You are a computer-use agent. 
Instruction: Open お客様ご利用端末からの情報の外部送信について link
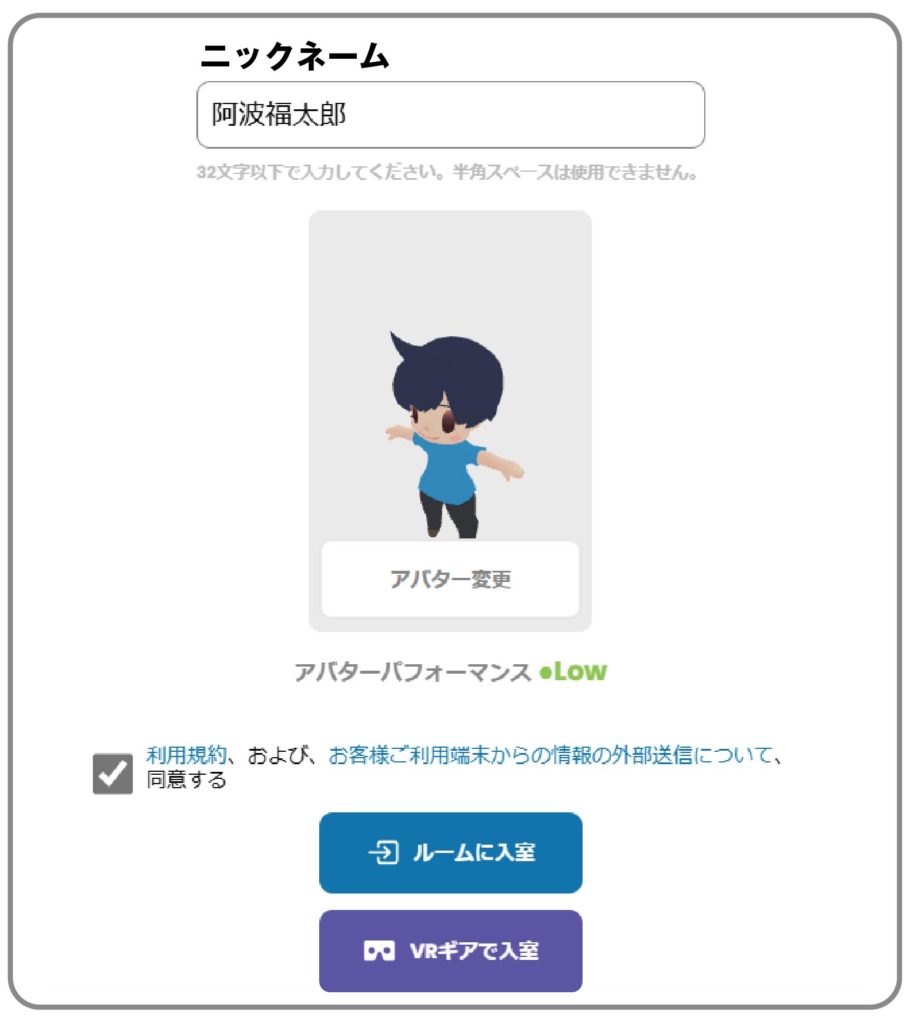click(x=550, y=756)
